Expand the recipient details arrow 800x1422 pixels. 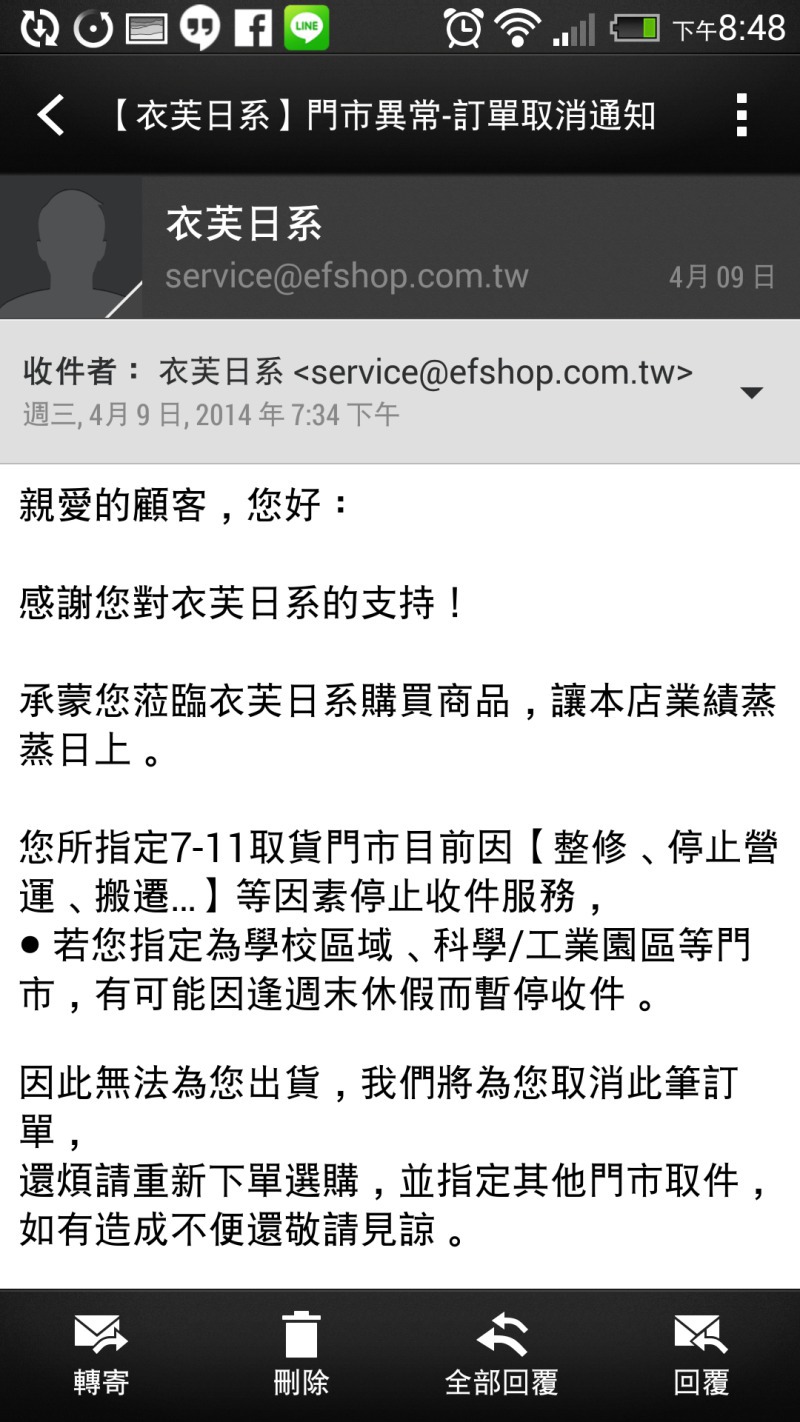(x=751, y=392)
